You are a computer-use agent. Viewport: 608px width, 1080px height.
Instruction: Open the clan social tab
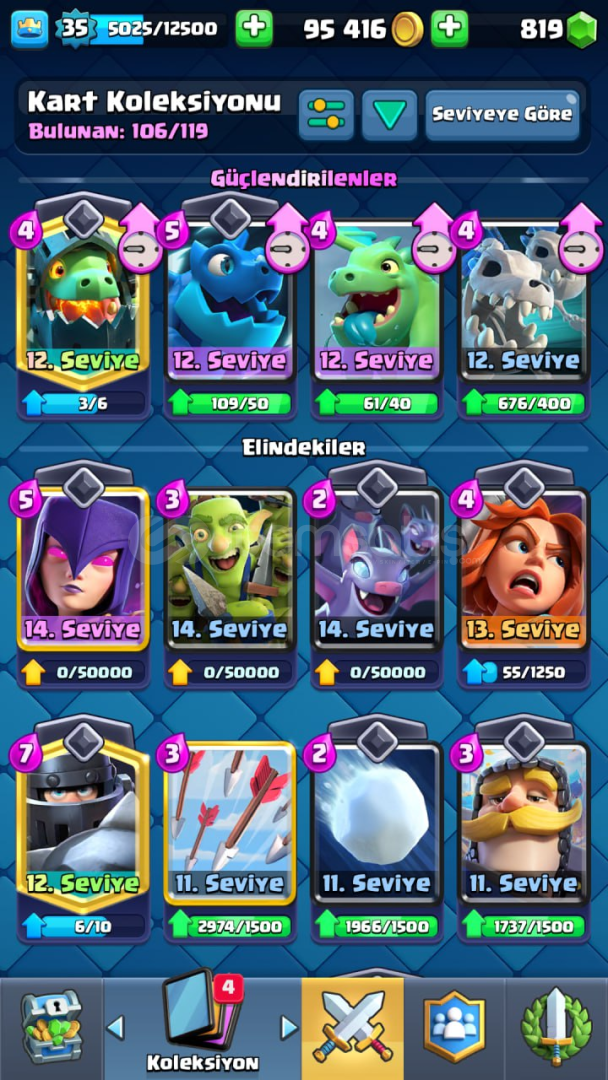click(x=454, y=1028)
